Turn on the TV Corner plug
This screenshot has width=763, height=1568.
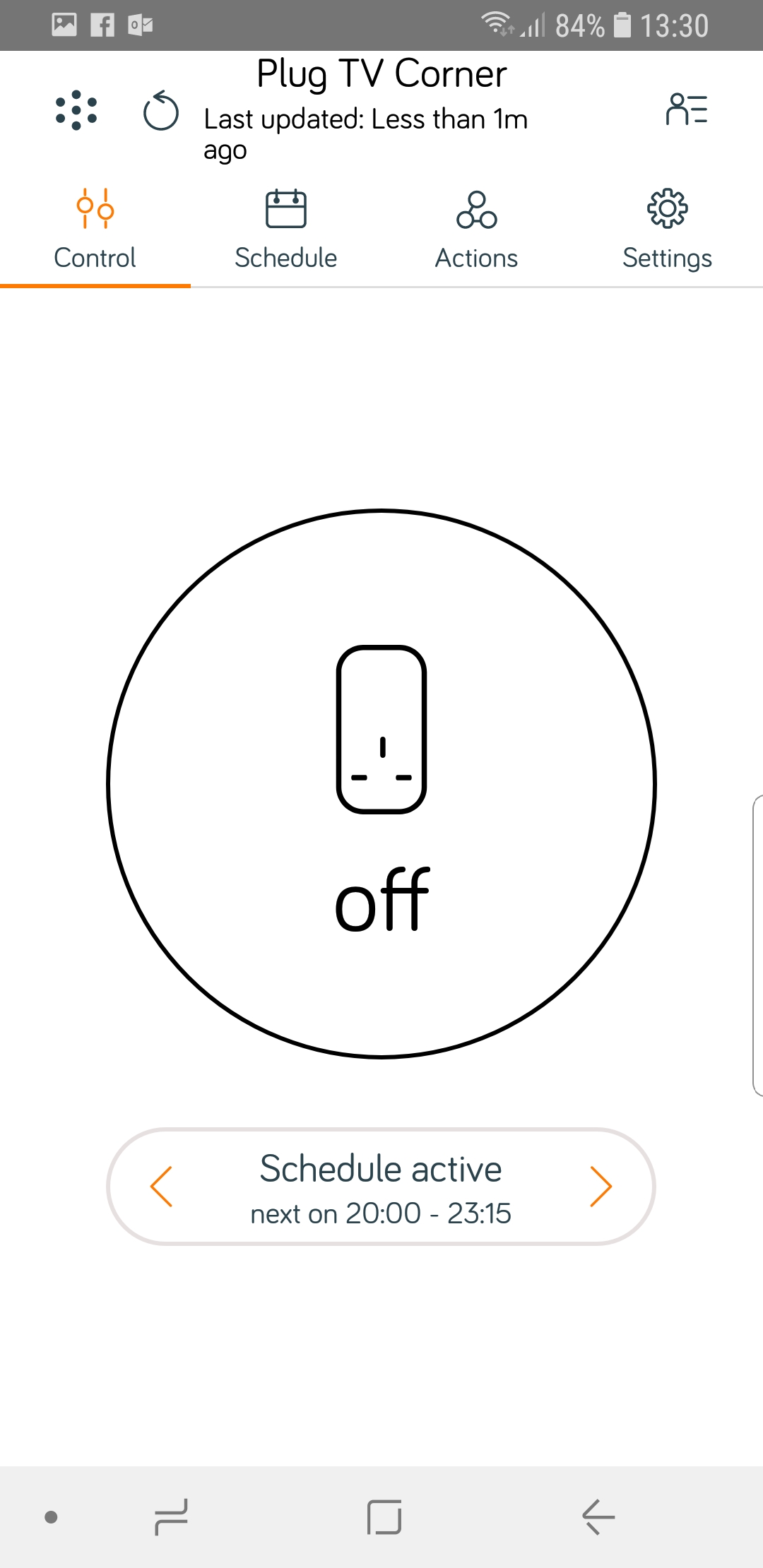381,784
